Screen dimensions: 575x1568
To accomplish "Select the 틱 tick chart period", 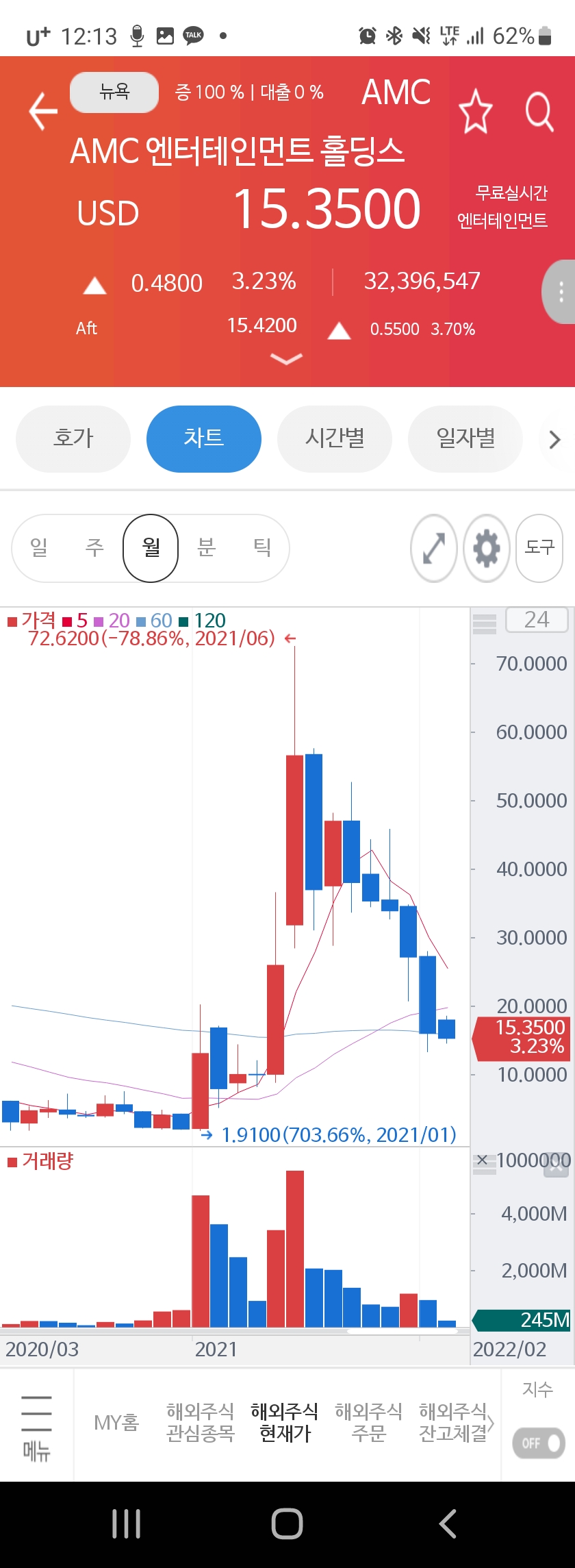I will tap(262, 547).
